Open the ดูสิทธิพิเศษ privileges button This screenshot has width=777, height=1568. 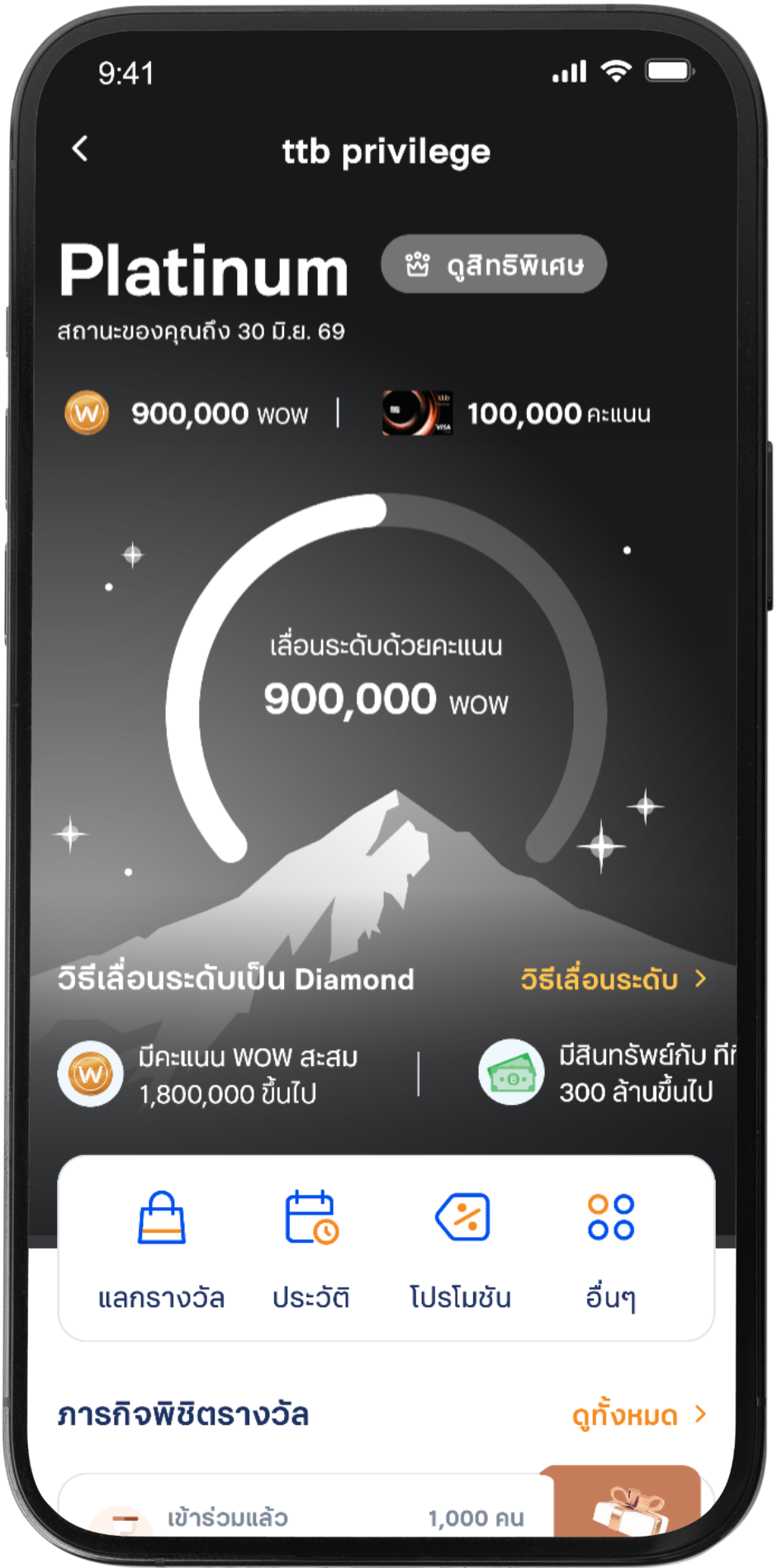click(x=494, y=265)
